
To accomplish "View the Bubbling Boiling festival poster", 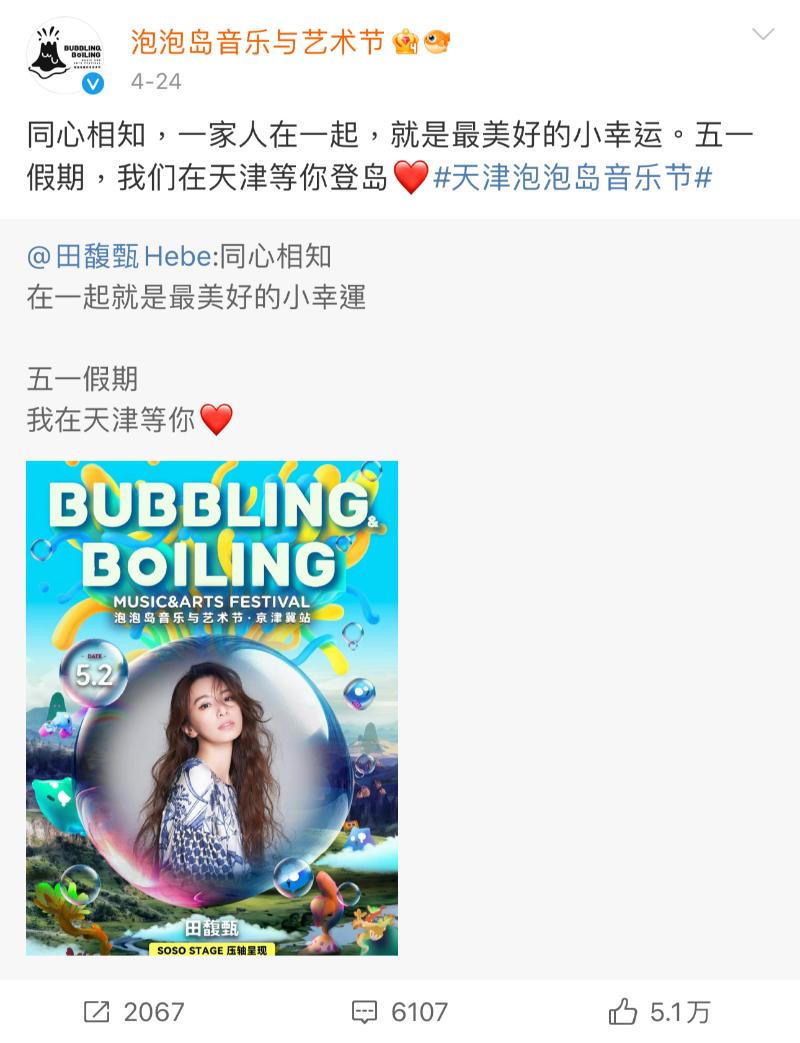I will coord(212,707).
